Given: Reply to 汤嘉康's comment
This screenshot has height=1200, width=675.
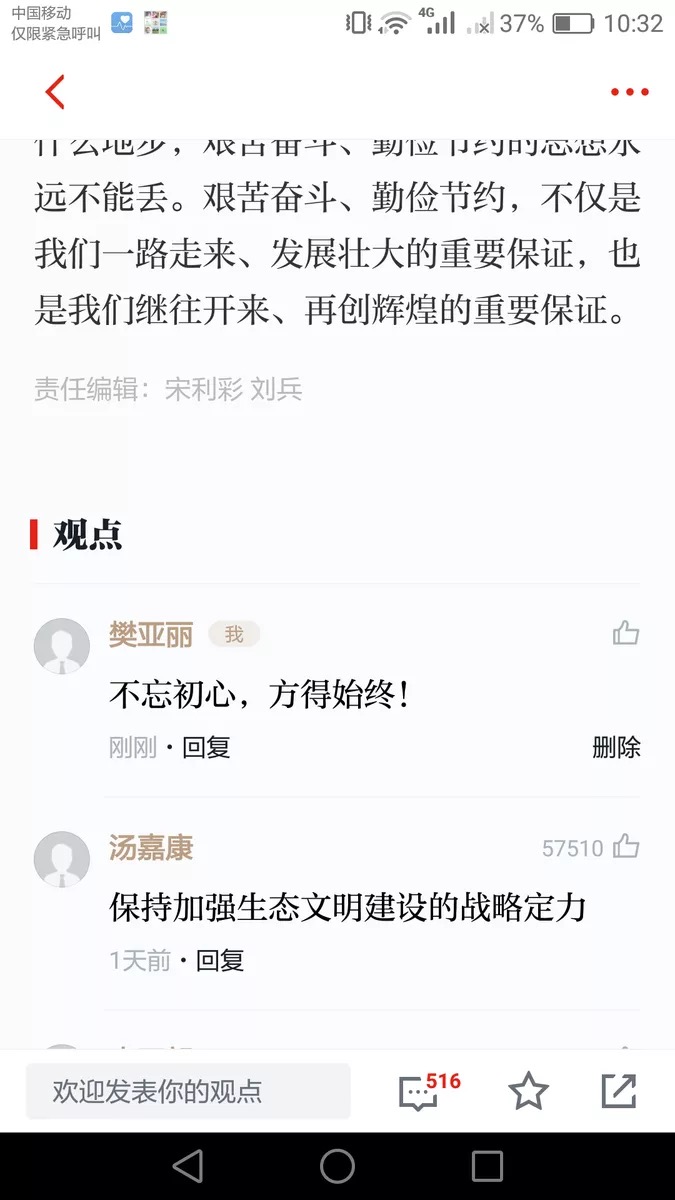Looking at the screenshot, I should [220, 961].
